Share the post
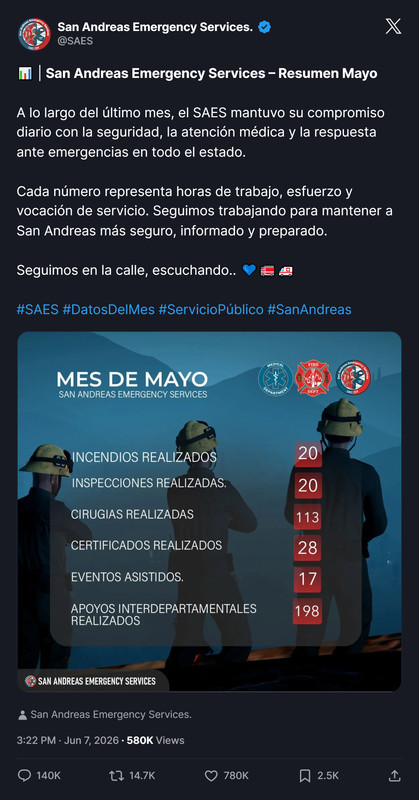 [394, 776]
